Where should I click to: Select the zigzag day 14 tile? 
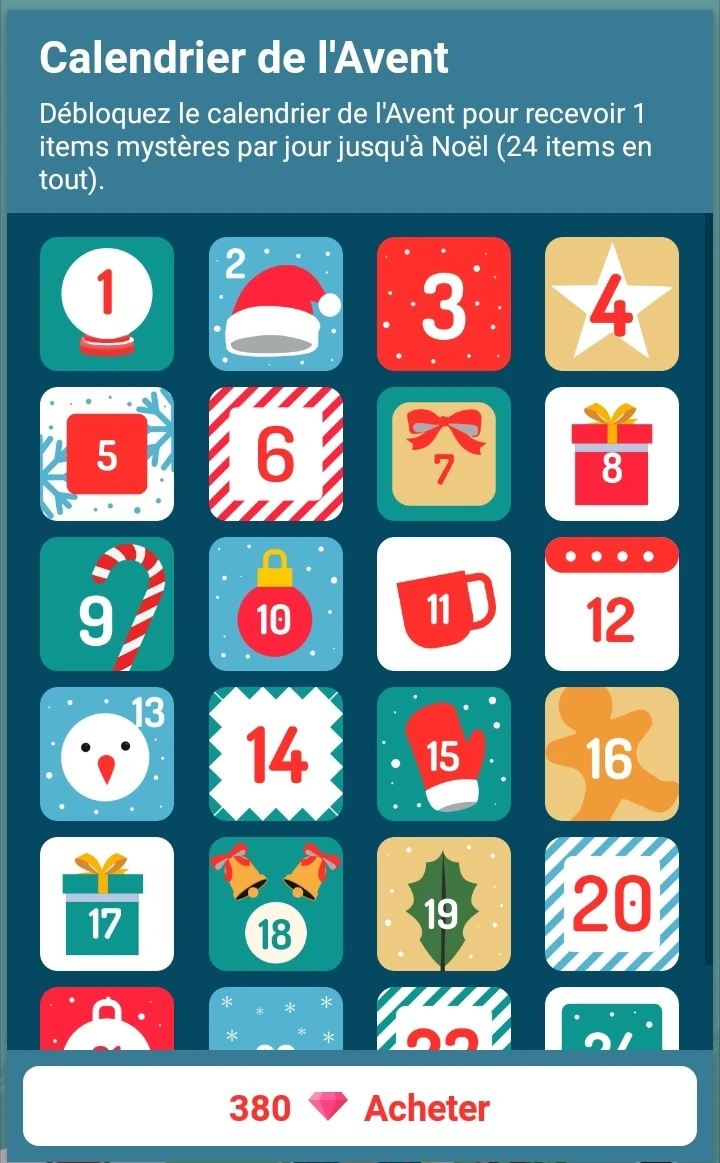pyautogui.click(x=275, y=754)
